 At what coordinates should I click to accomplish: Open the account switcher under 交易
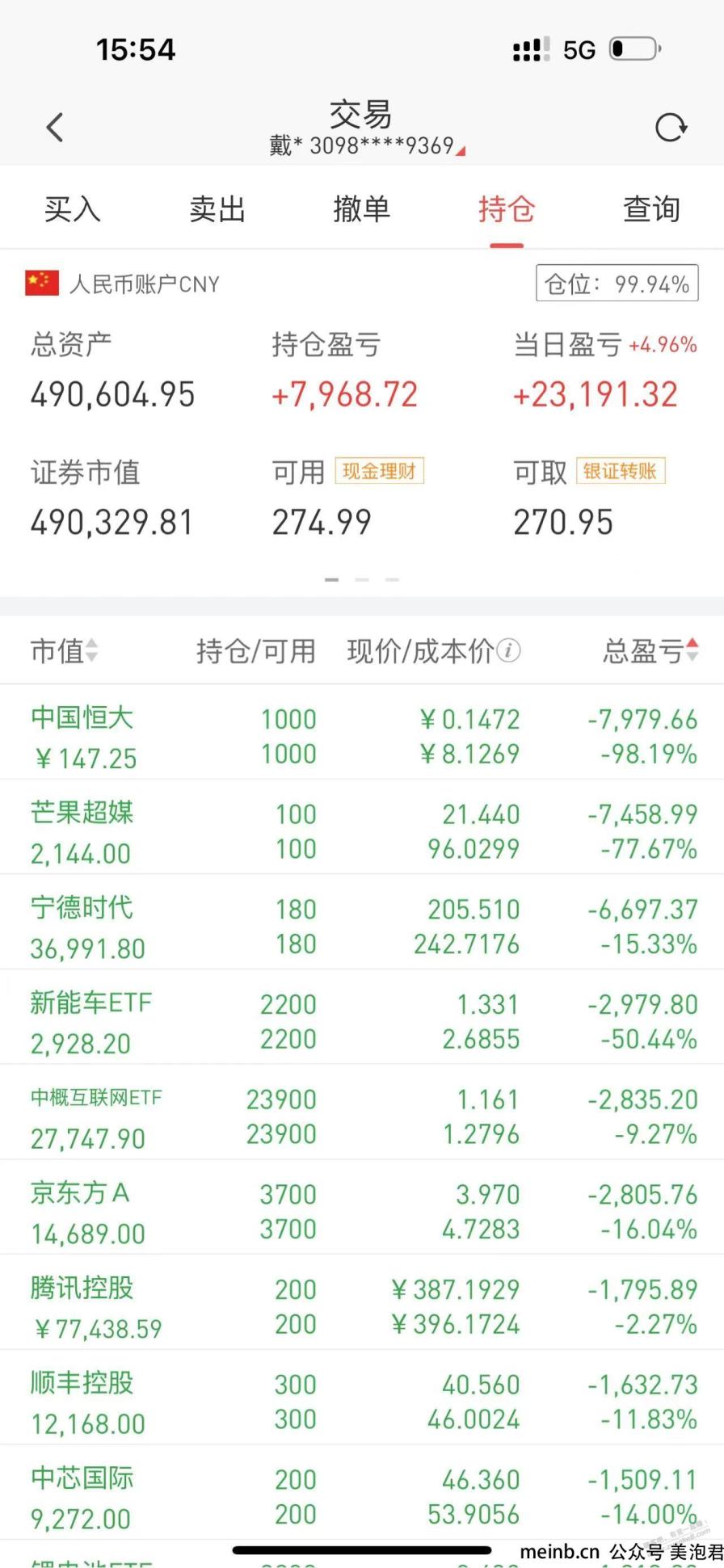[x=368, y=146]
